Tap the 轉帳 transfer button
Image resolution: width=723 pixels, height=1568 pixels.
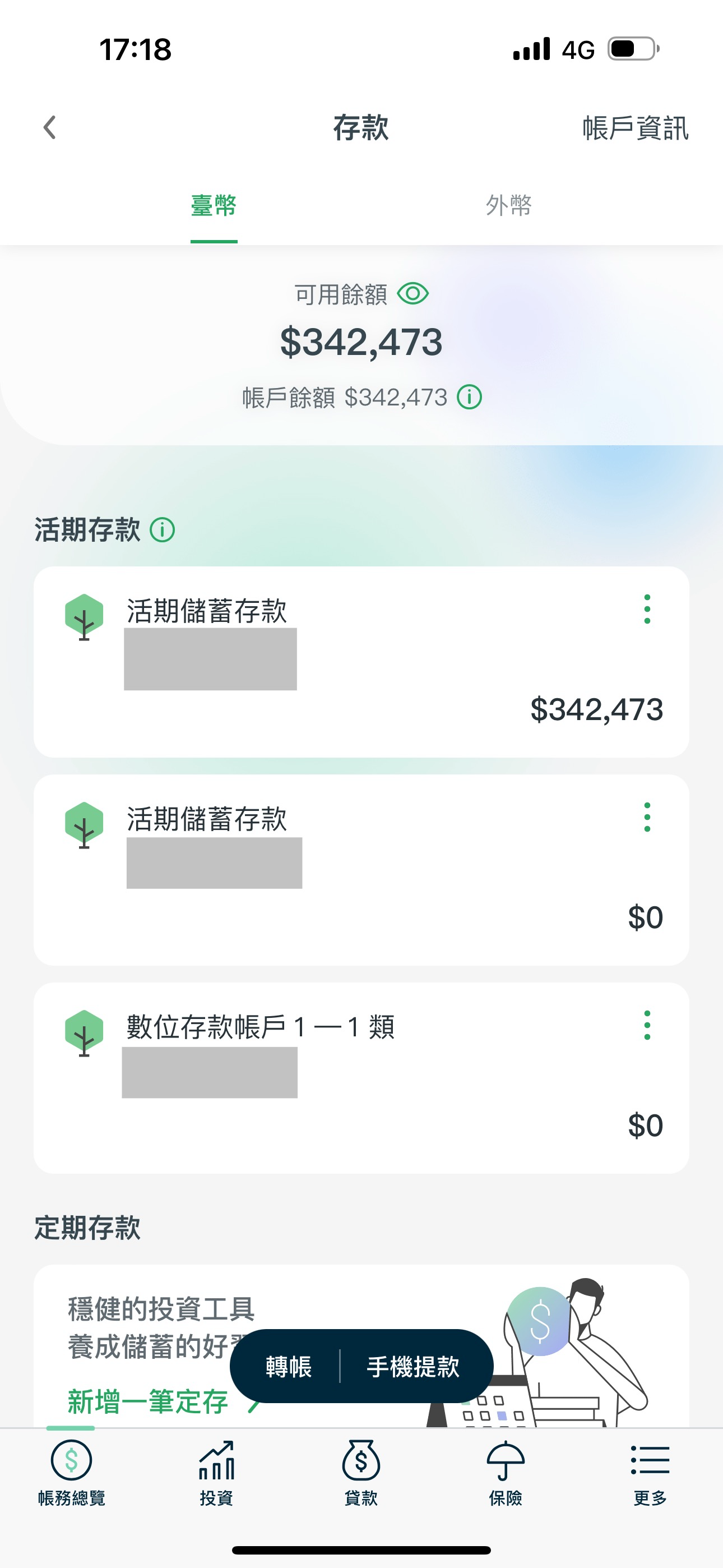click(x=289, y=1367)
